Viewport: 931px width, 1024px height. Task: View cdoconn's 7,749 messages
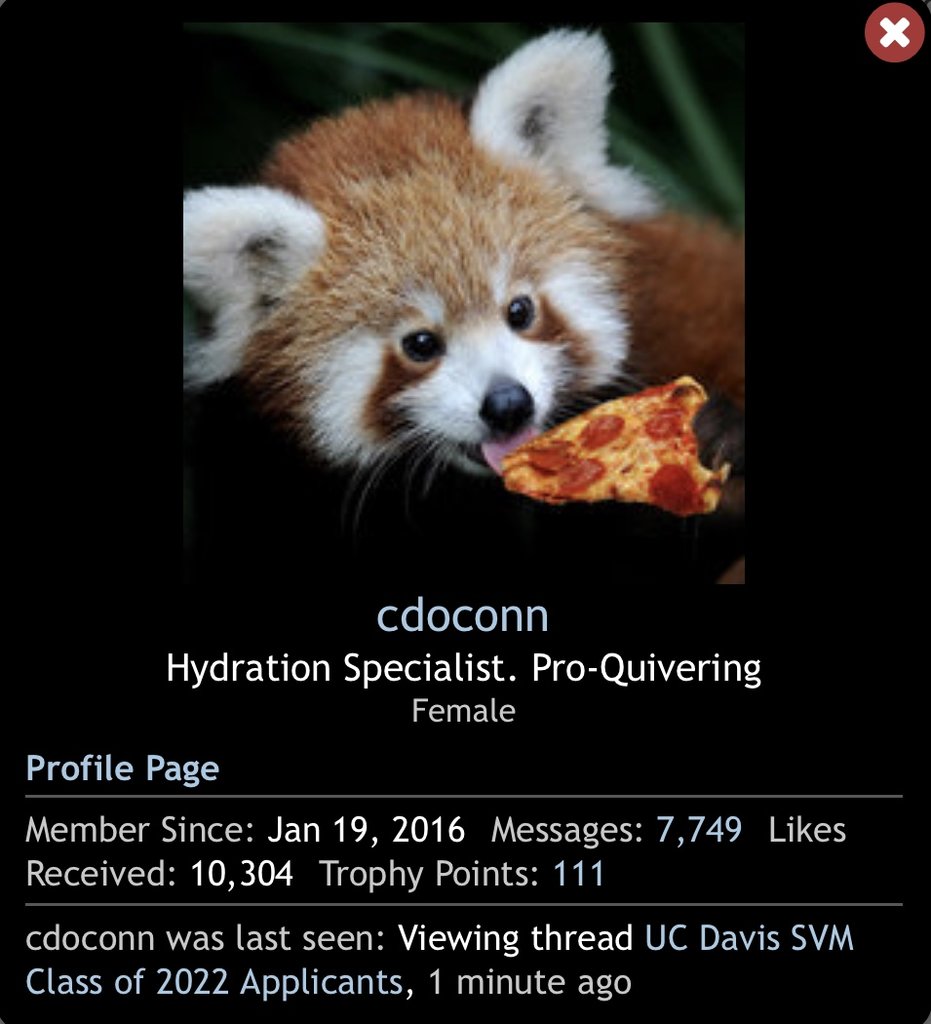coord(699,830)
